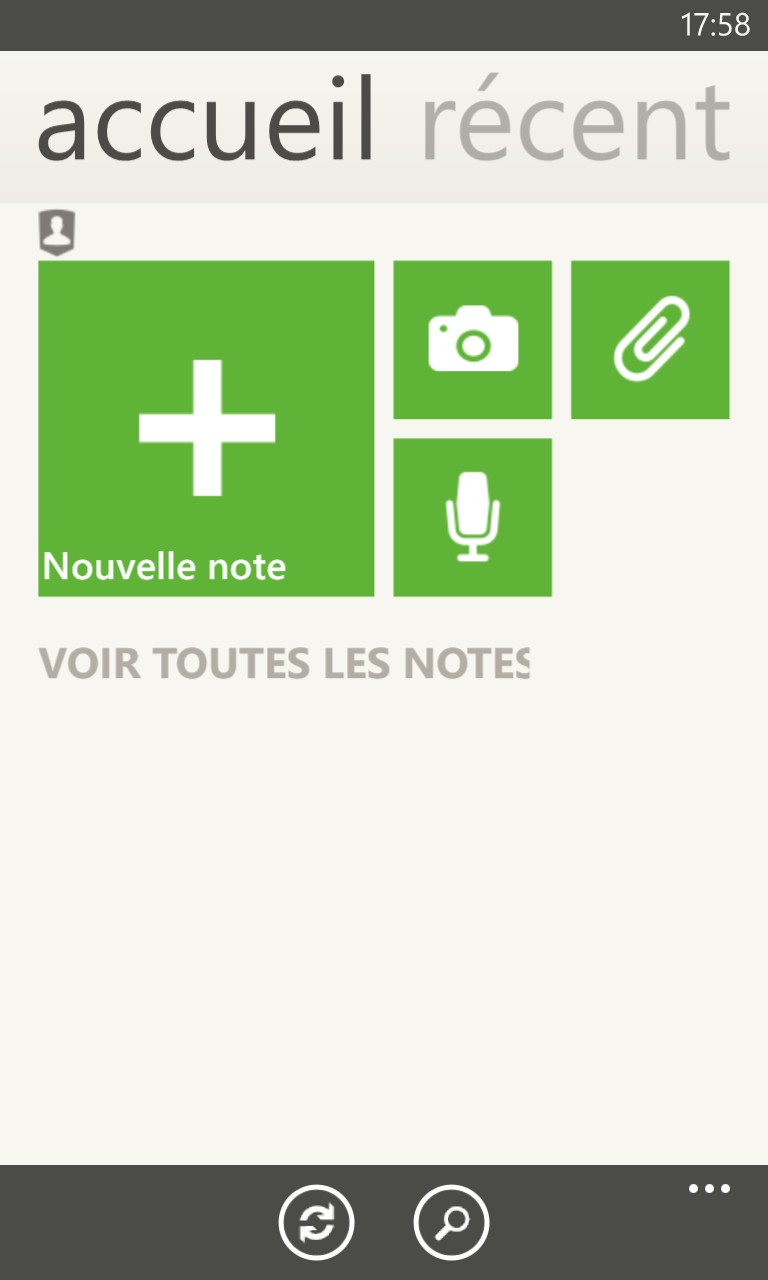
Task: Open search with the magnifier icon
Action: 451,1222
